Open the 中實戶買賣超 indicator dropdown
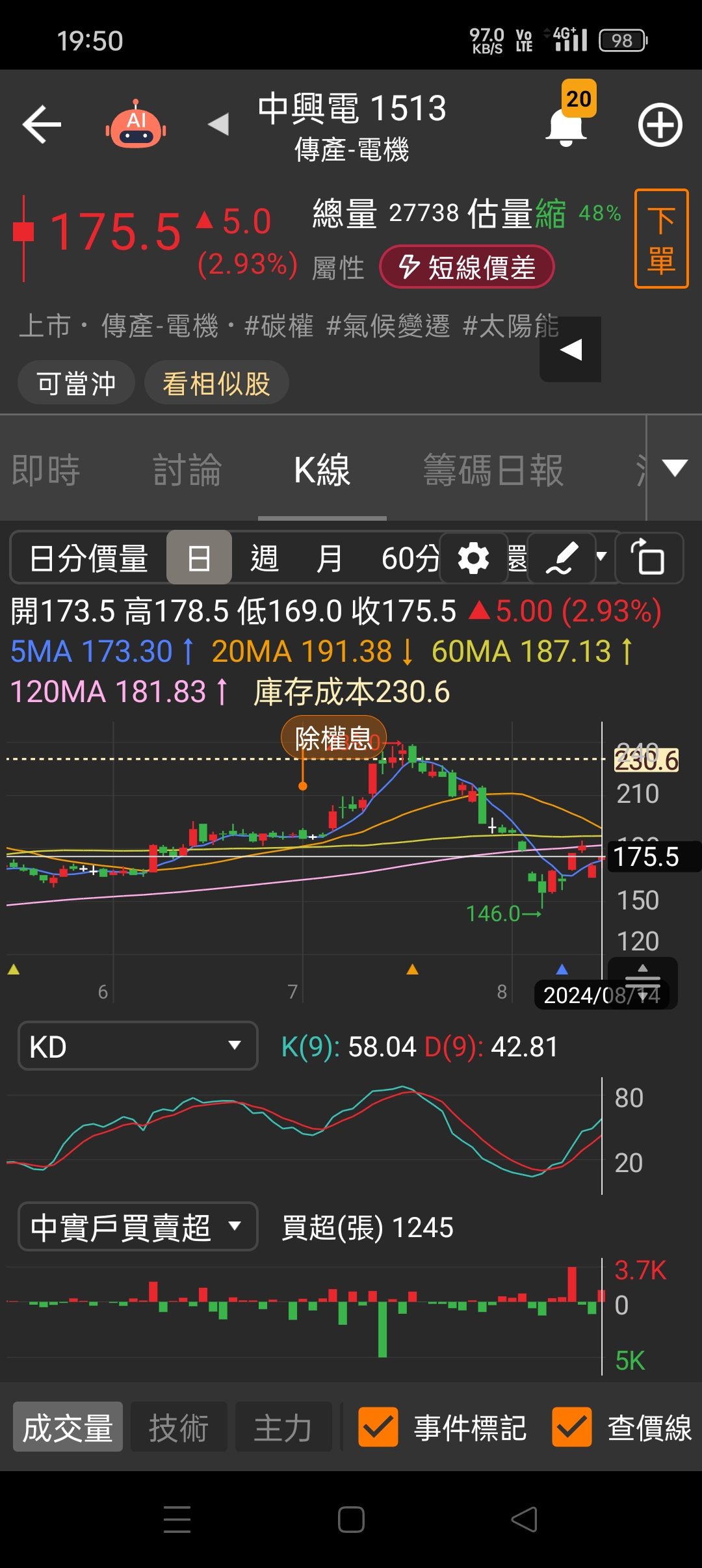The width and height of the screenshot is (702, 1568). [x=136, y=1227]
